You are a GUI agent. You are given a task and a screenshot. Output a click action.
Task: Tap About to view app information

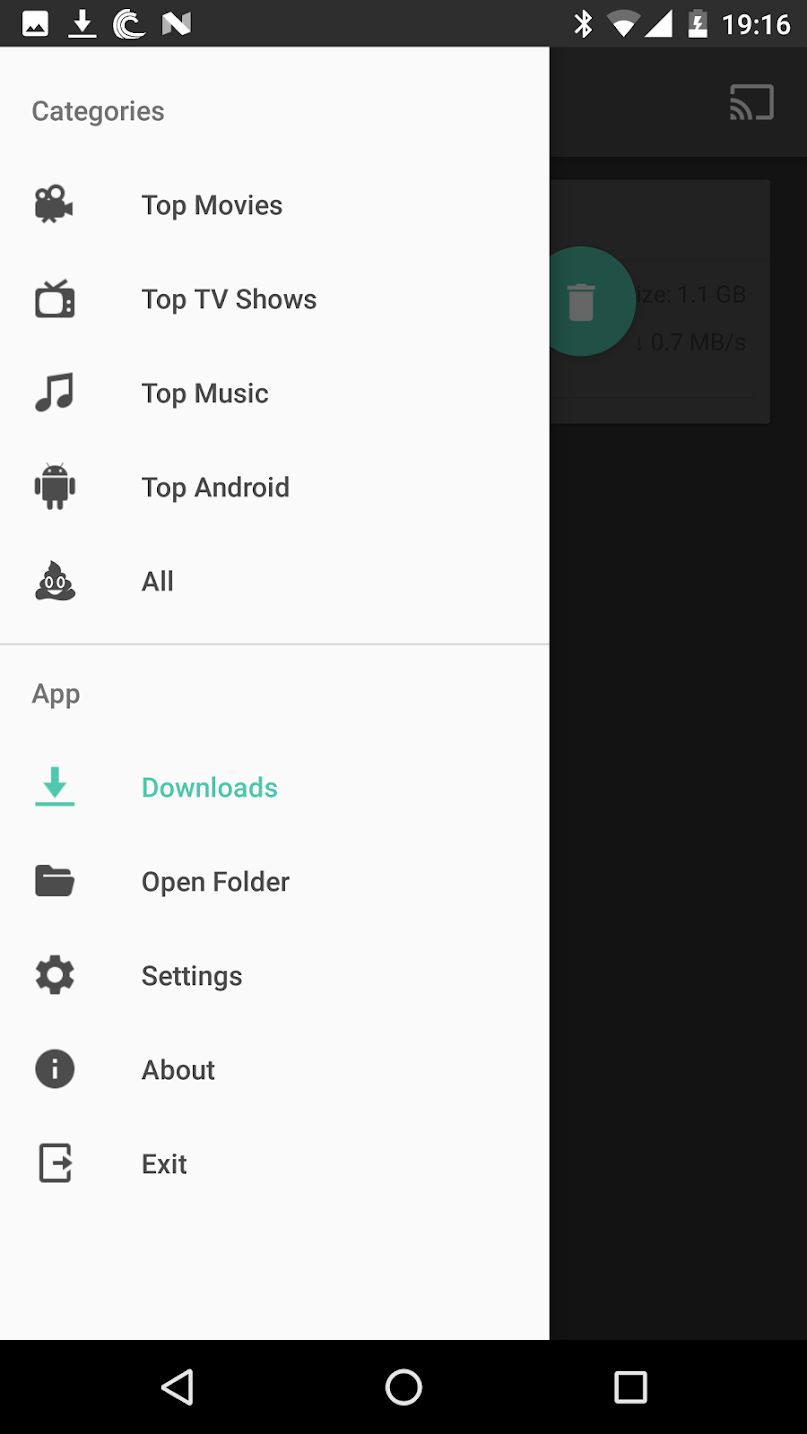(177, 1069)
